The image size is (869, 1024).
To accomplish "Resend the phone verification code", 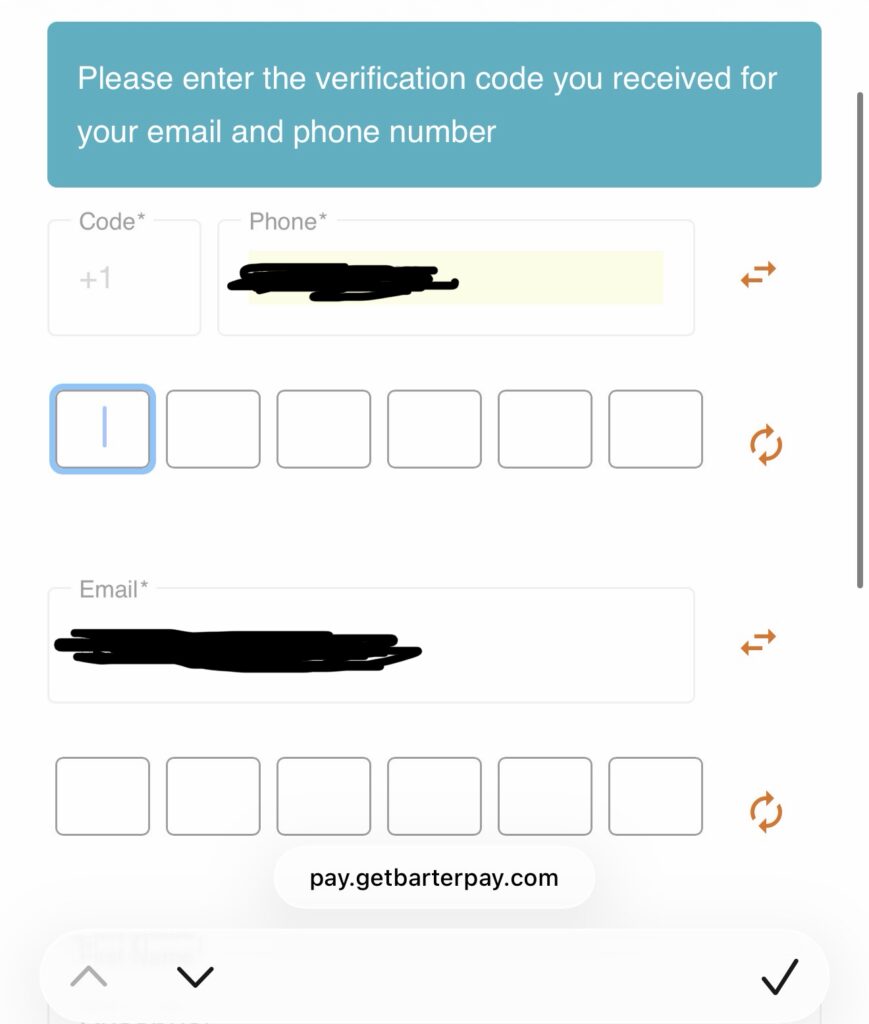I will coord(766,444).
